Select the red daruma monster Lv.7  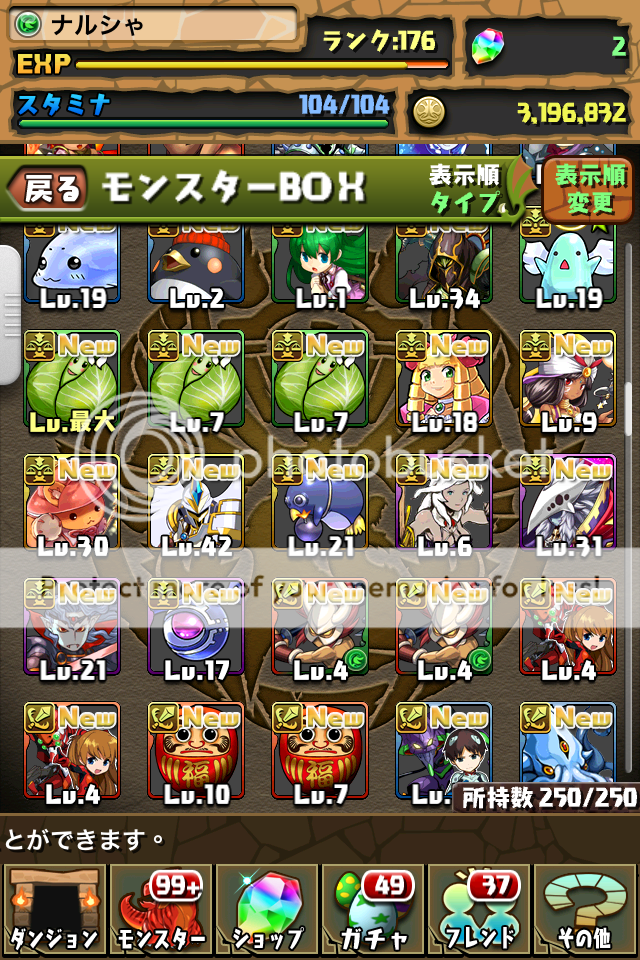(319, 752)
